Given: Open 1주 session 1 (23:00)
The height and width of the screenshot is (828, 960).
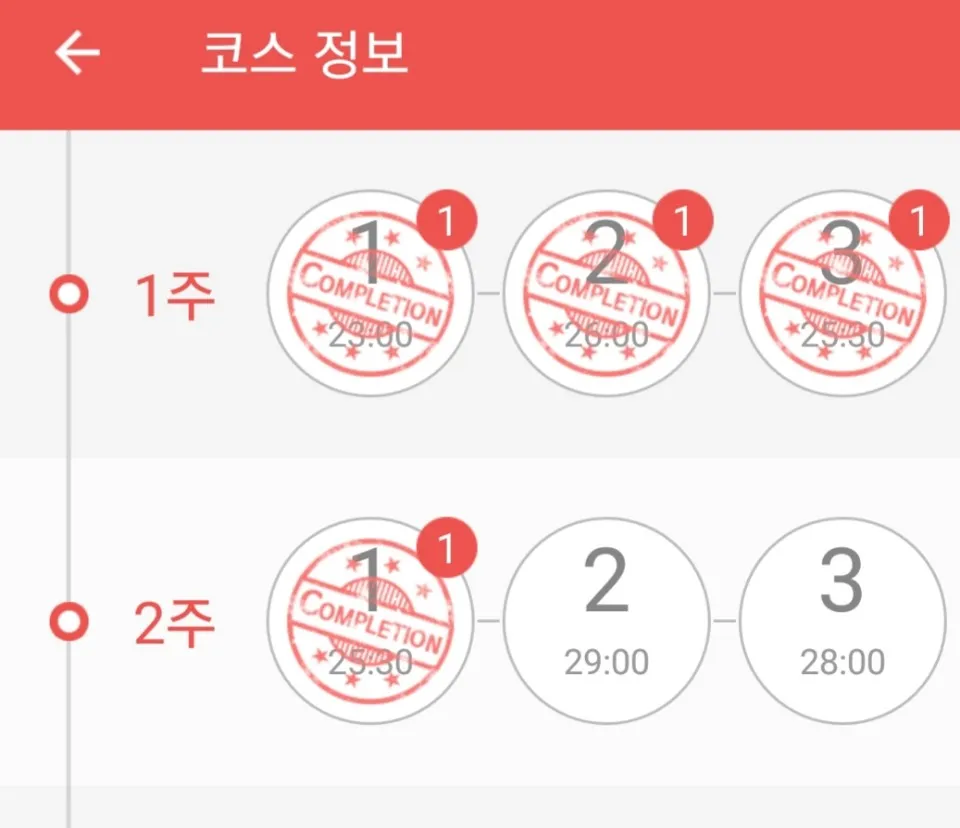Looking at the screenshot, I should point(370,294).
